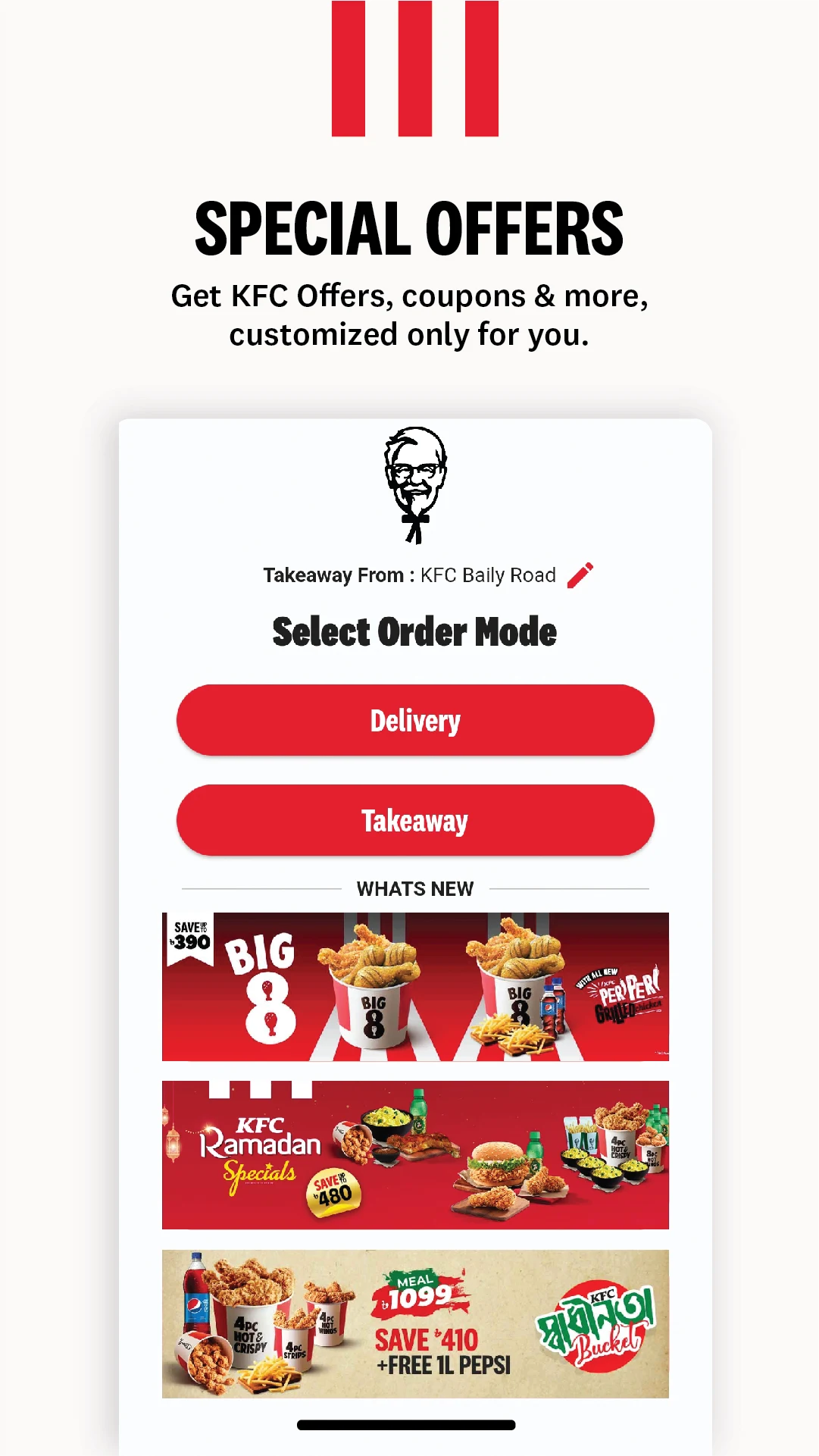Select the Delivery order mode
Screen dimensions: 819x1456
pos(414,720)
